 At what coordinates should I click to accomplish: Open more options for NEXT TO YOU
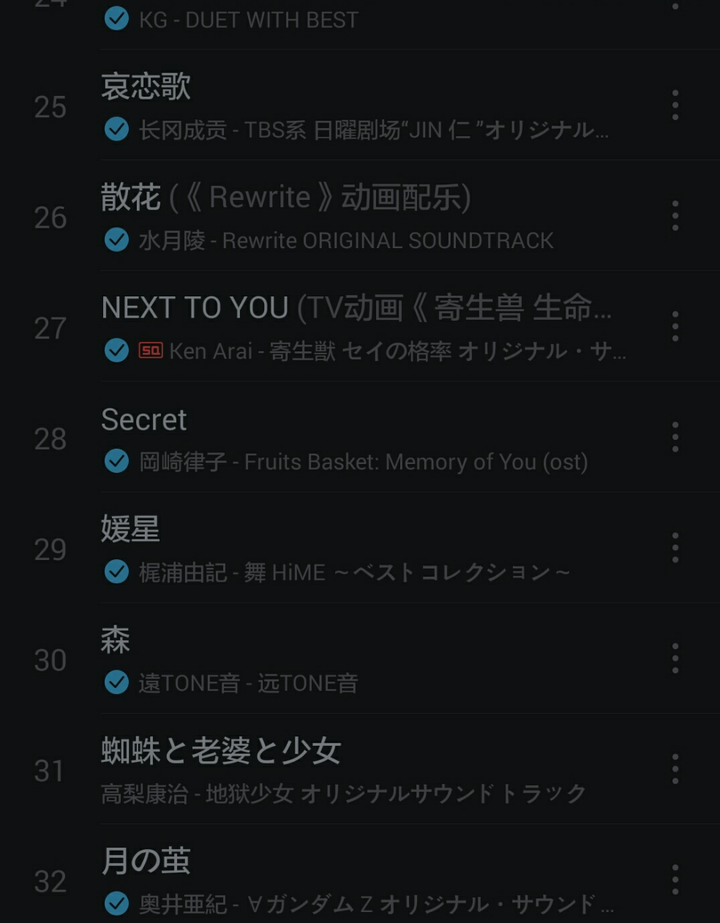(x=675, y=327)
